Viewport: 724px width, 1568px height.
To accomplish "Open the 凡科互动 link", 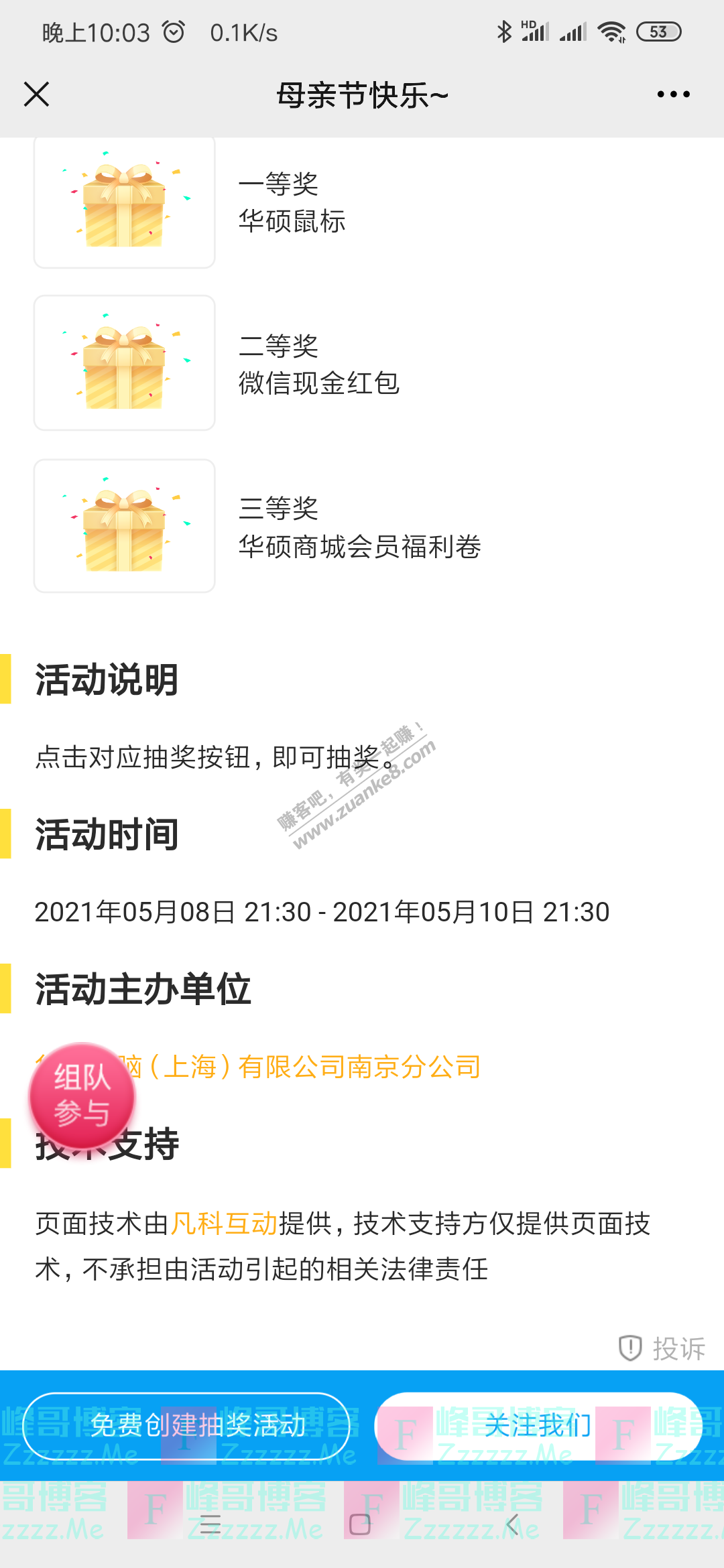I will tap(224, 1224).
